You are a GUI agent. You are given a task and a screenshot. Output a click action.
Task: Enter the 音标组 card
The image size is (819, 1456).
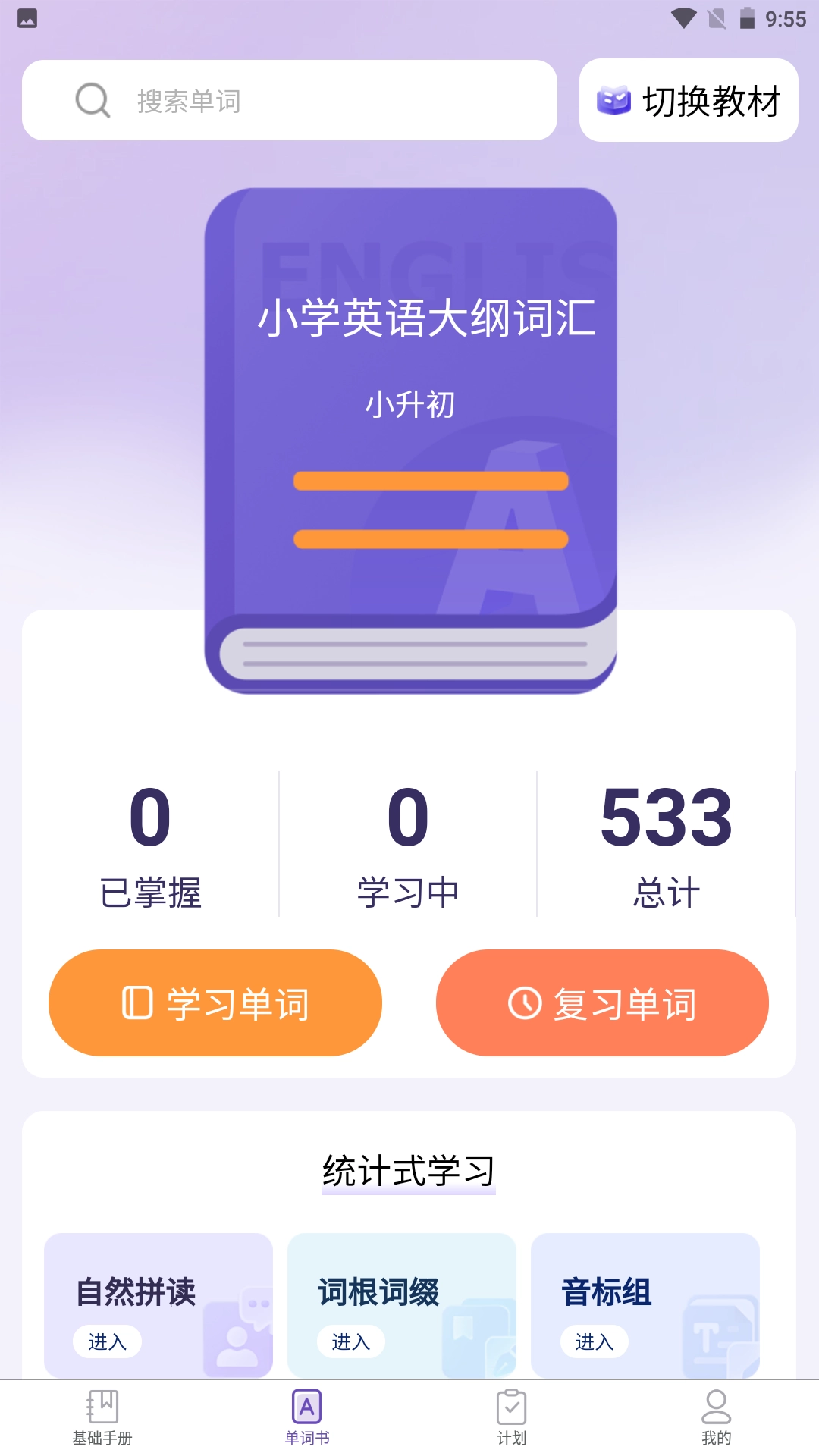pos(594,1341)
